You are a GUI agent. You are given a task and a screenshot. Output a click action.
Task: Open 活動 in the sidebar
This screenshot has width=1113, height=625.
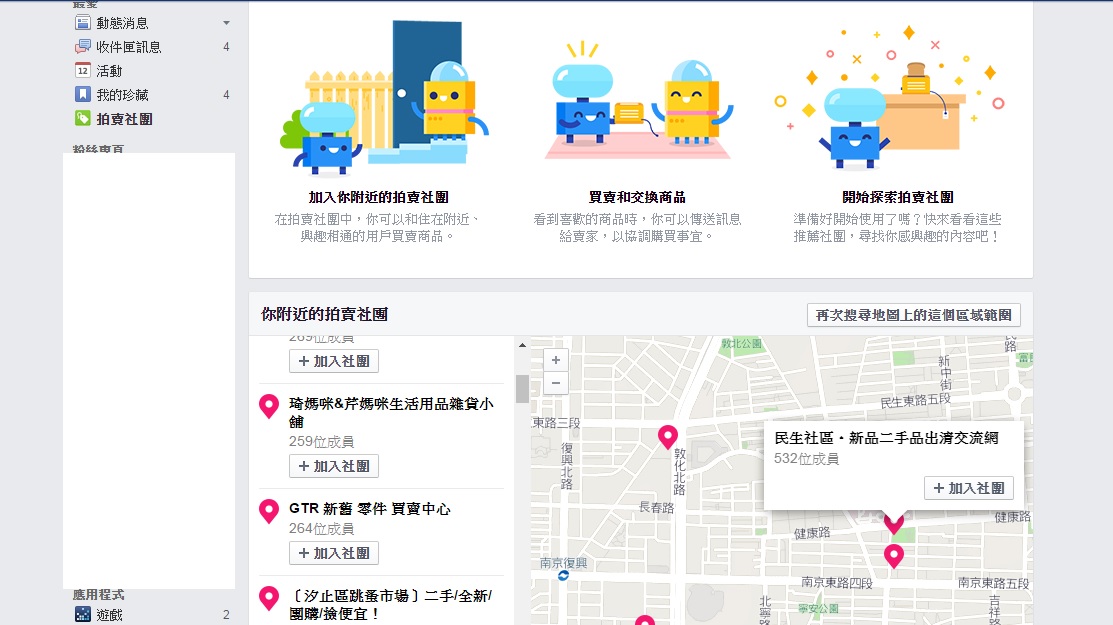[x=109, y=71]
